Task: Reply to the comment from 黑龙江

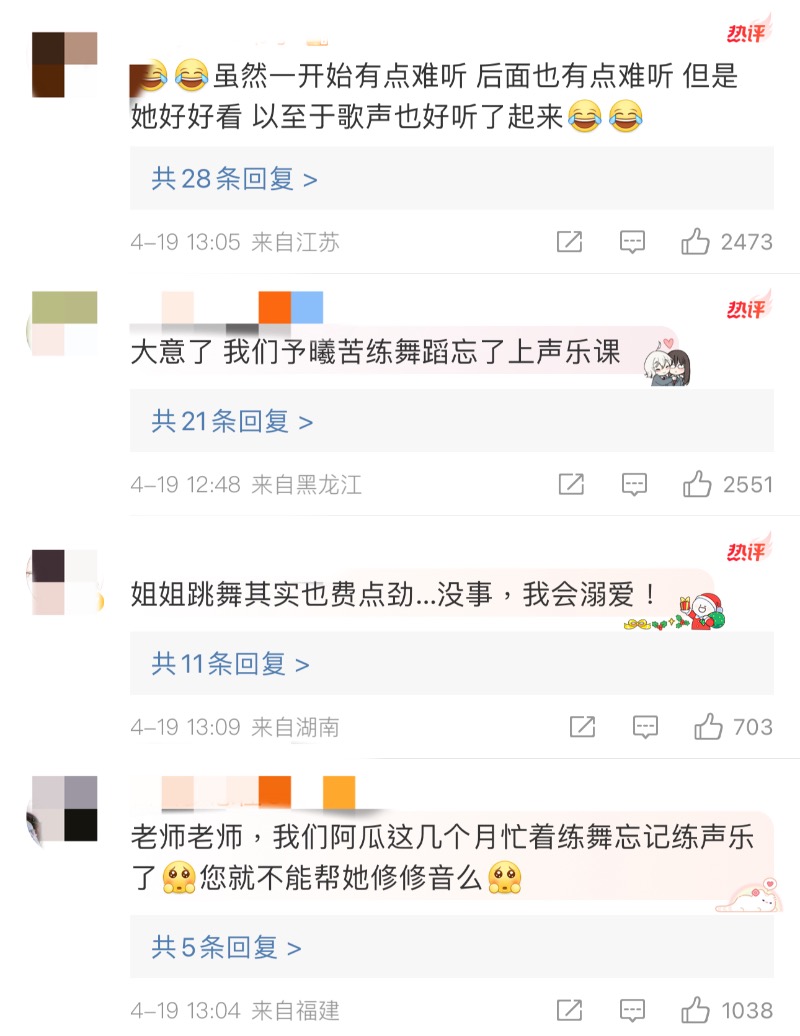Action: [x=634, y=484]
